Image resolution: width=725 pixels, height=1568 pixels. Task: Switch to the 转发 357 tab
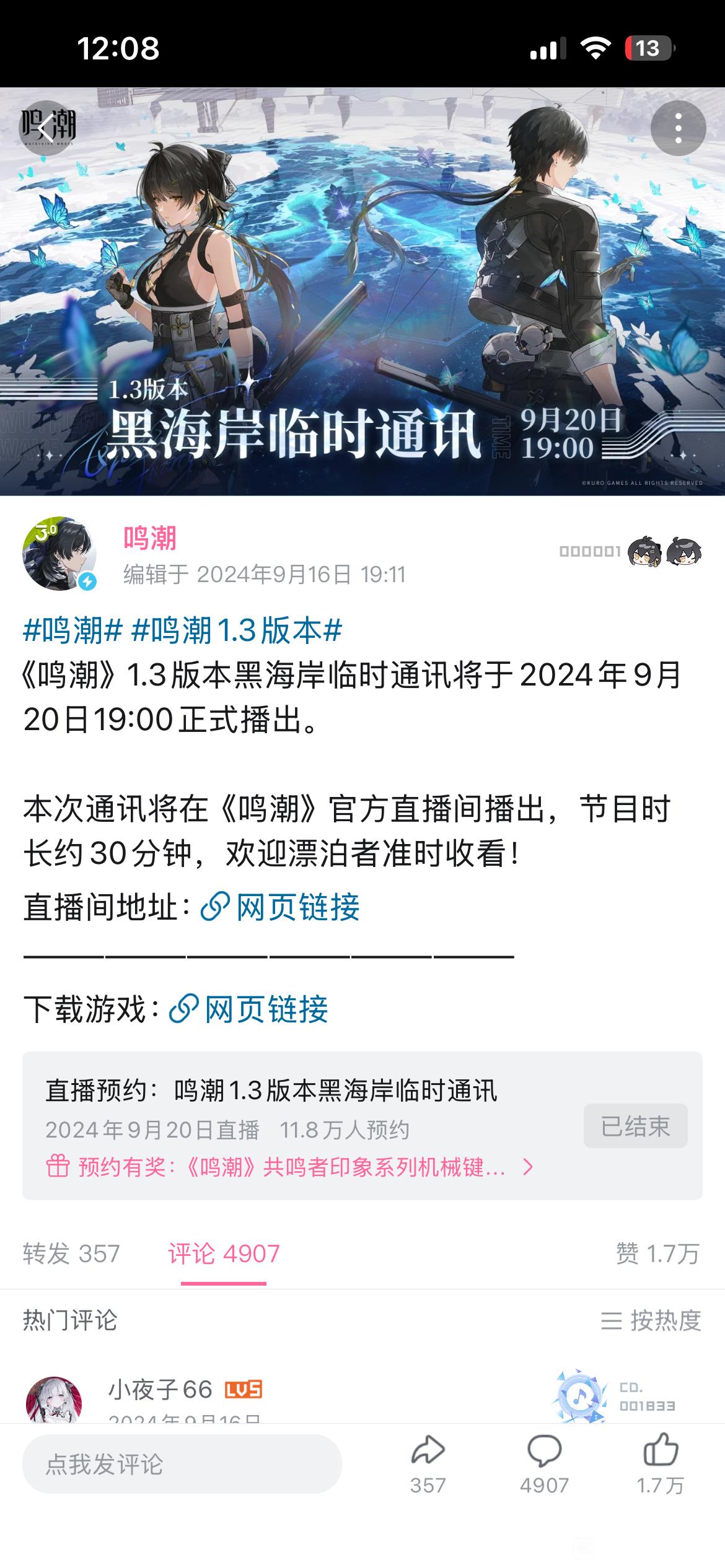pos(71,1253)
